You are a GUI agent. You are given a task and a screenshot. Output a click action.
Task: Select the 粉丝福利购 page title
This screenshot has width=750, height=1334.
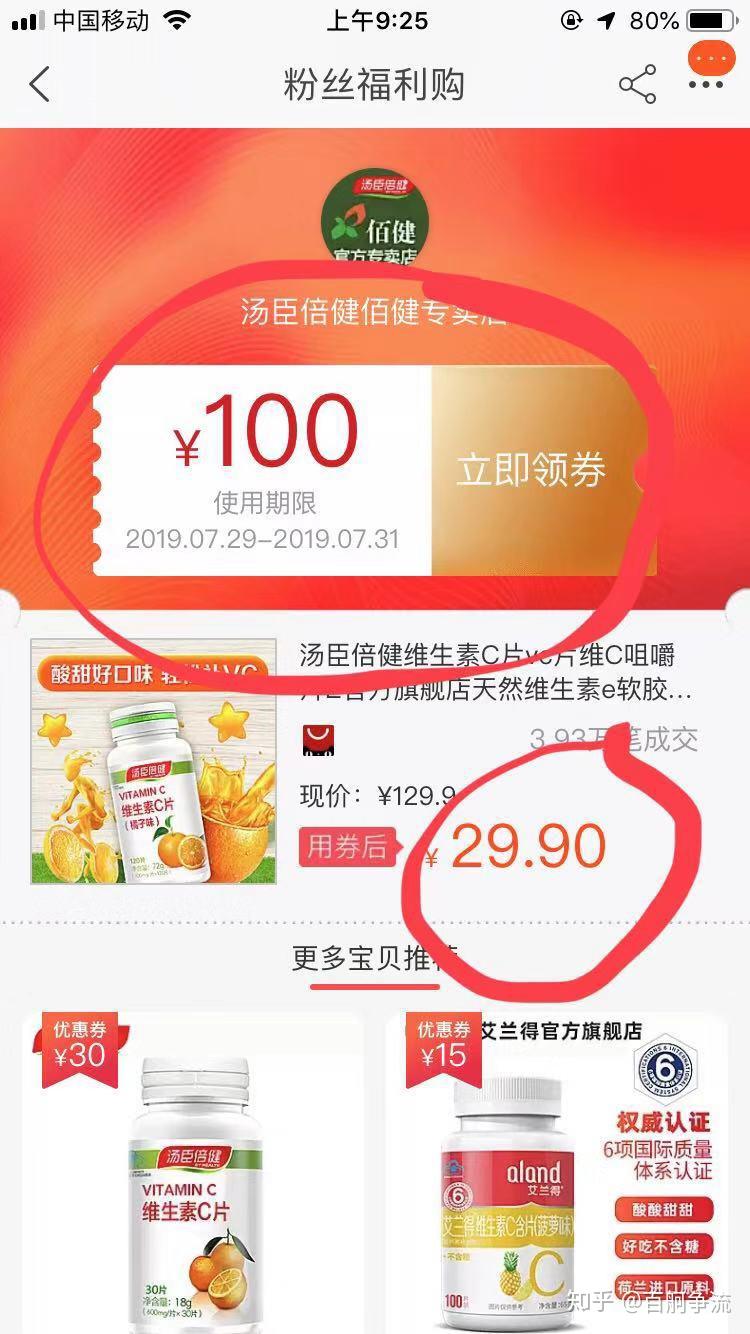tap(375, 85)
